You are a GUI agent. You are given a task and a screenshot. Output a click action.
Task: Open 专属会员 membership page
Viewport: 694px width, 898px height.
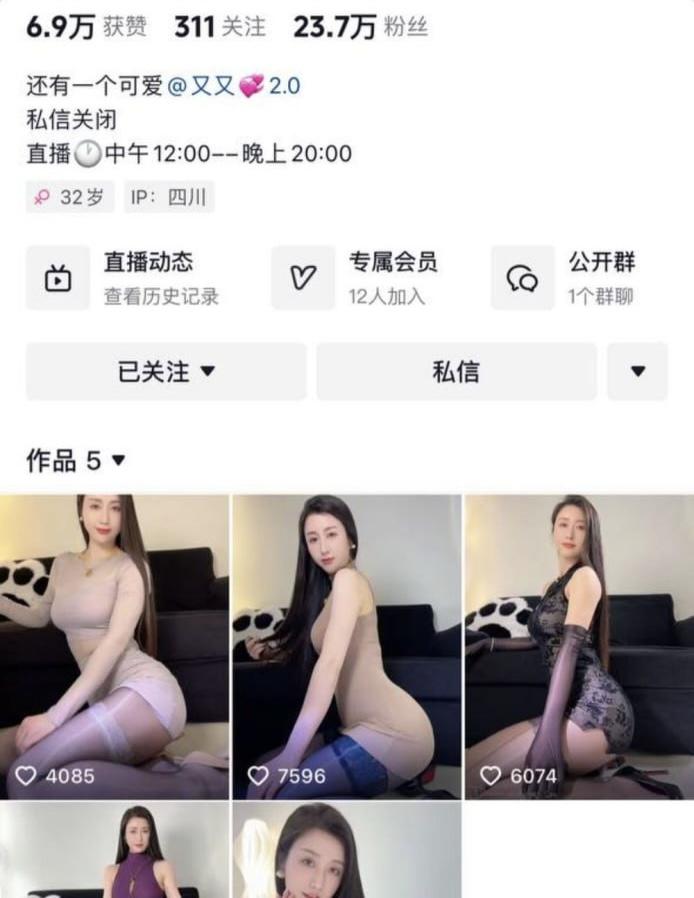366,278
